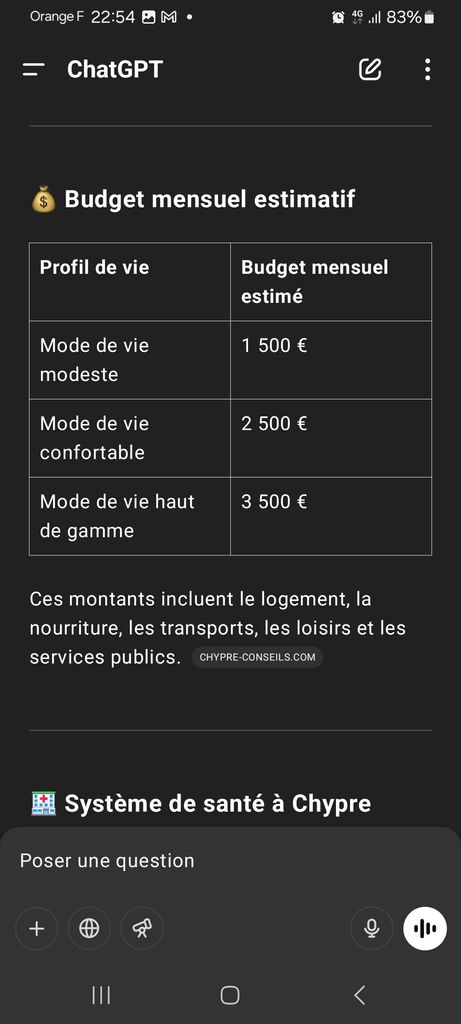Enable web search with the globe icon
The height and width of the screenshot is (1024, 461).
tap(89, 928)
